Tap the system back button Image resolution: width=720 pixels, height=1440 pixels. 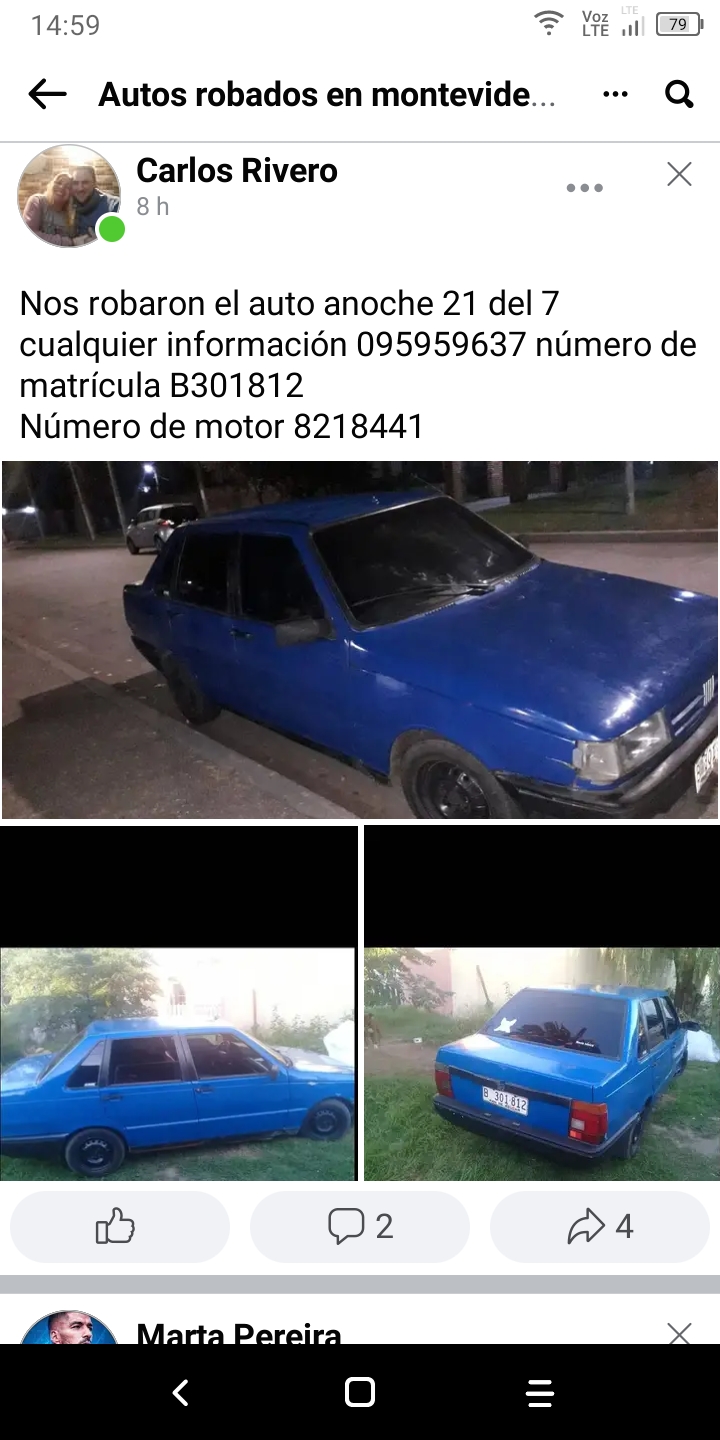180,1392
